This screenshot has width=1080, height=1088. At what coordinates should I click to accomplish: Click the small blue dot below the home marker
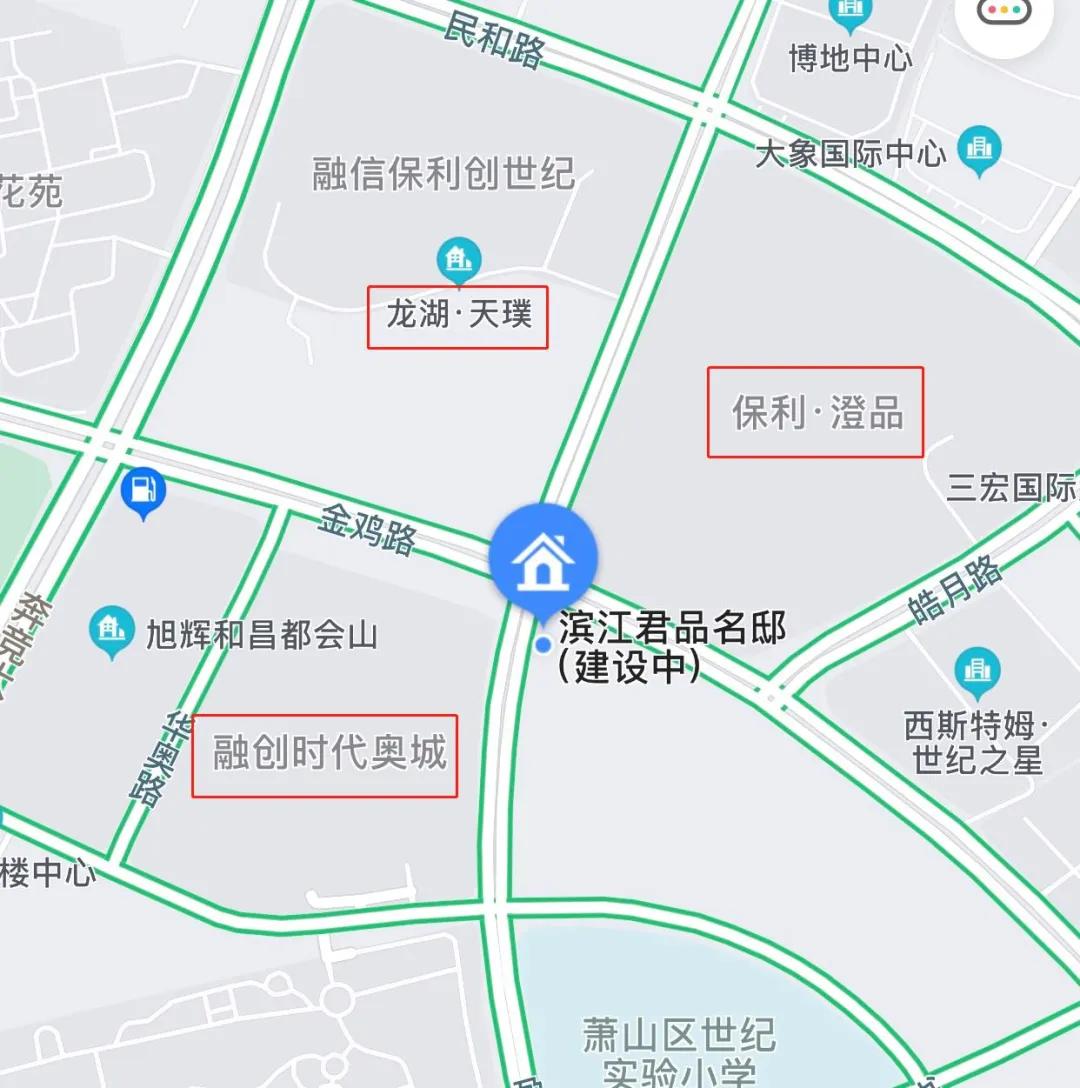(544, 644)
